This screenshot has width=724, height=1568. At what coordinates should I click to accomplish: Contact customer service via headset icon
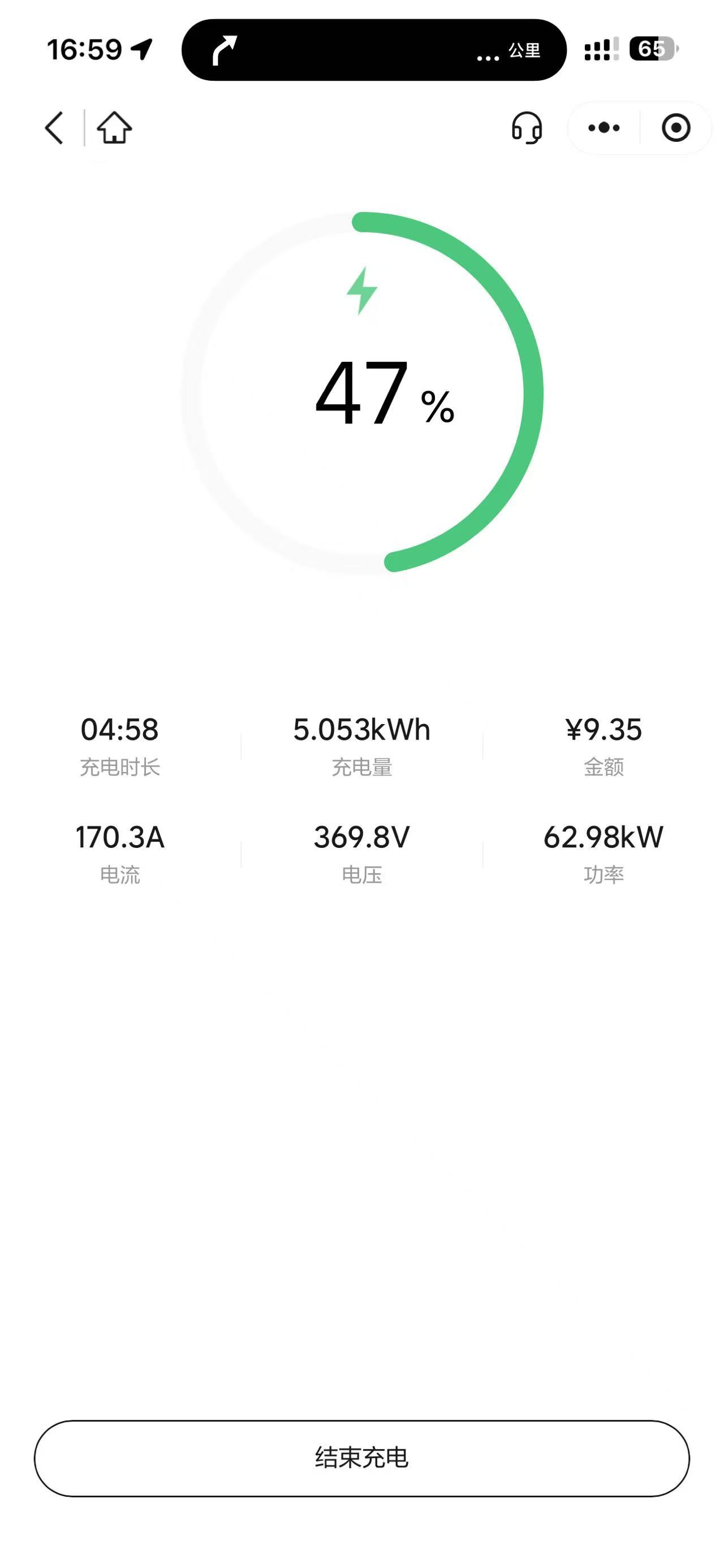point(527,128)
